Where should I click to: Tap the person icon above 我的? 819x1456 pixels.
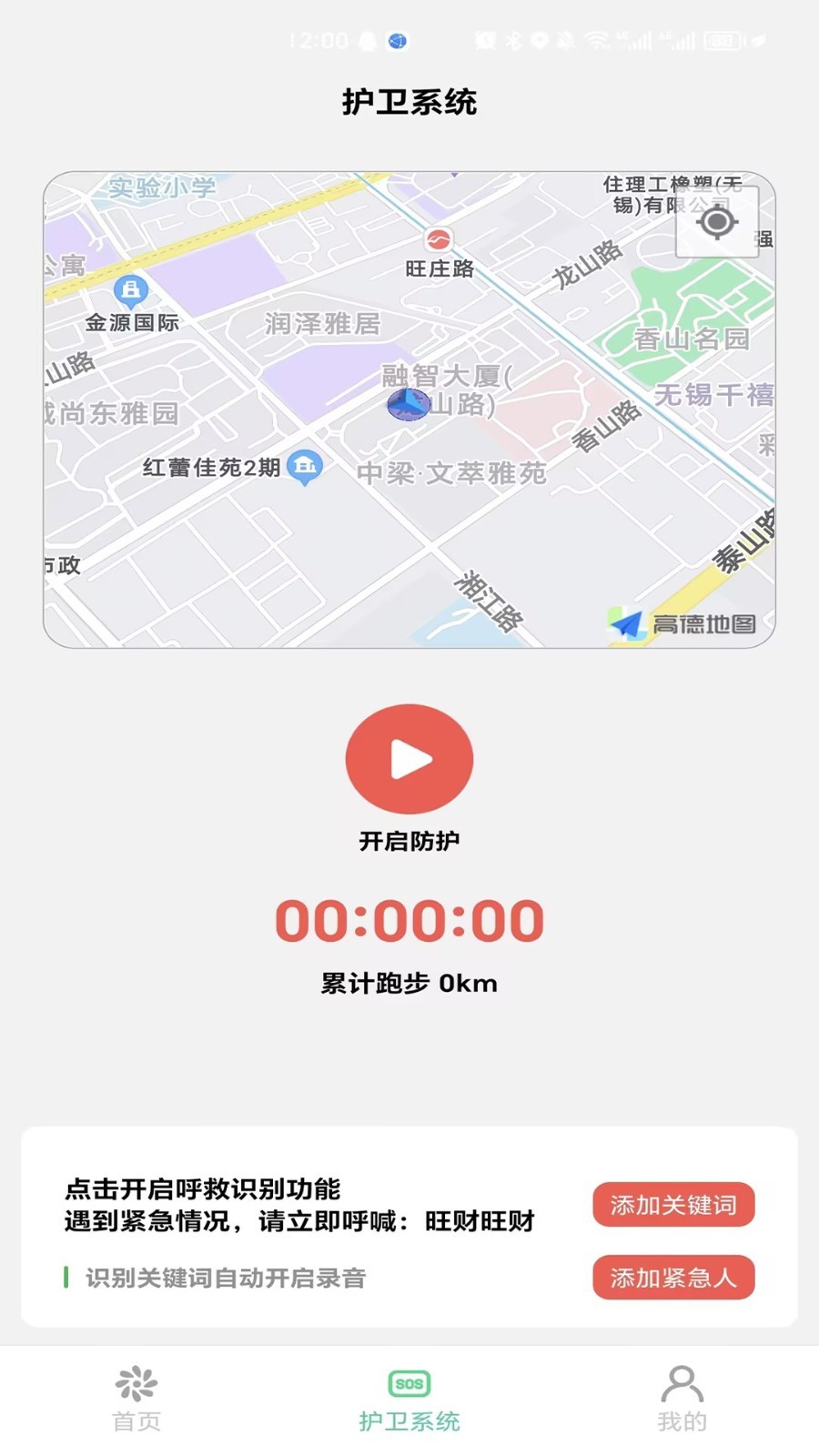(x=681, y=1381)
